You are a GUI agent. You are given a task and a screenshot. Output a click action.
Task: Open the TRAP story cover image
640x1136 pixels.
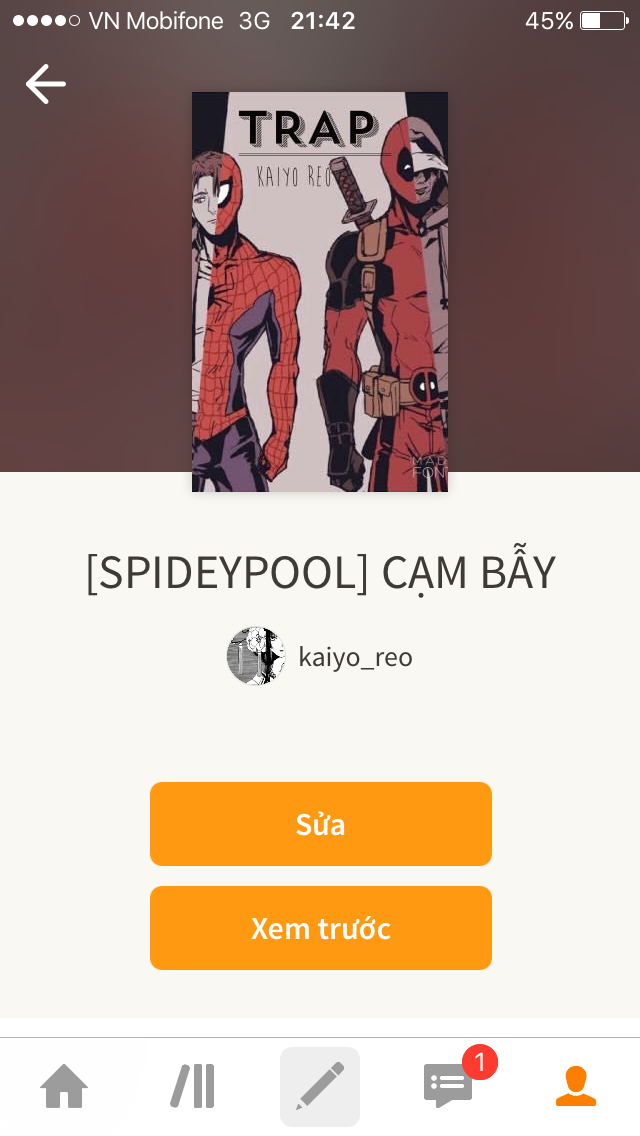[x=320, y=292]
